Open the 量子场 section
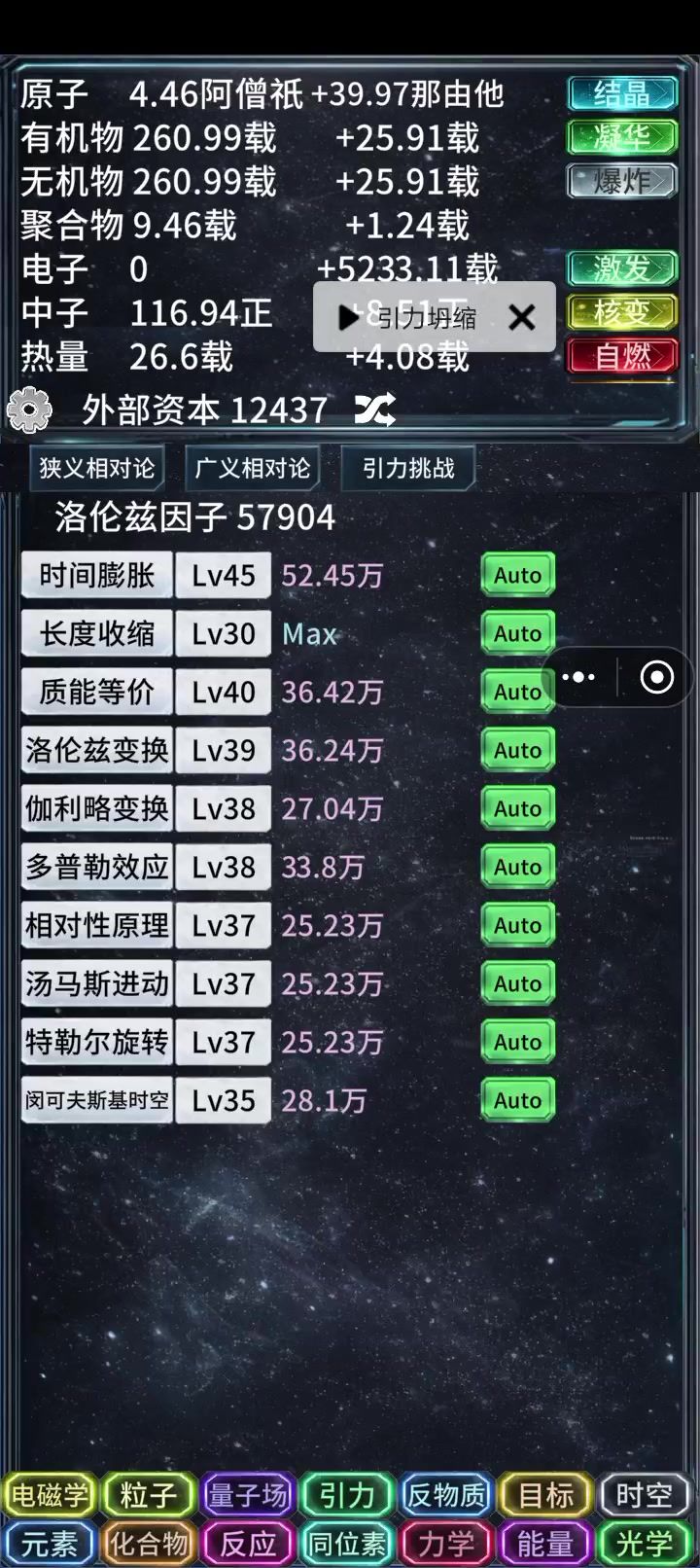700x1568 pixels. coord(248,1495)
